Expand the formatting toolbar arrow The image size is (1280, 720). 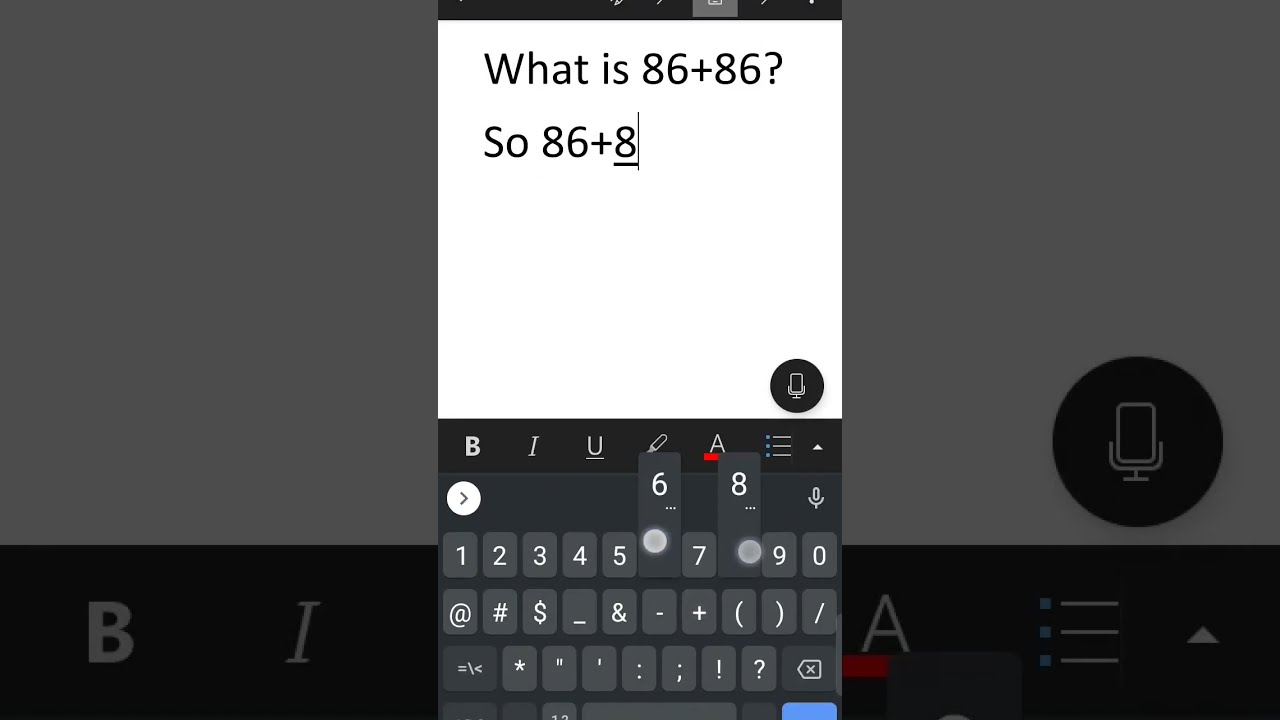[x=817, y=447]
